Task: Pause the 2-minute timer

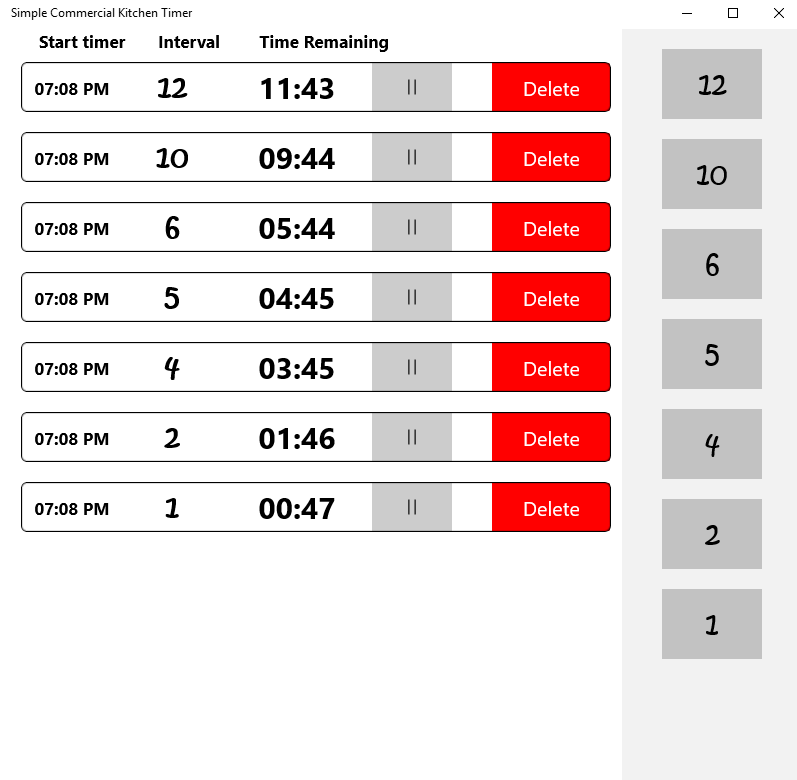Action: [412, 438]
